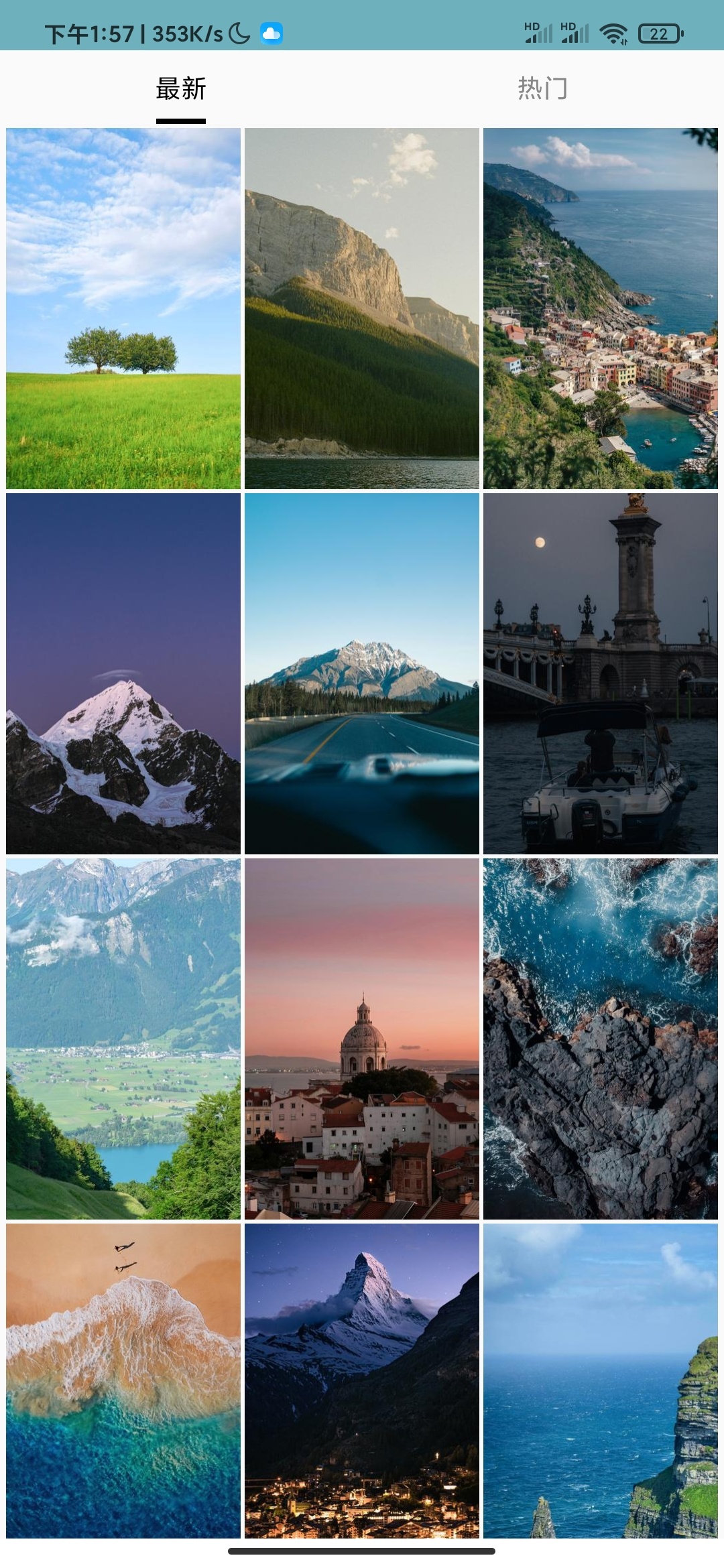Open the Matterhorn night village wallpaper
The image size is (724, 1568).
click(362, 1380)
